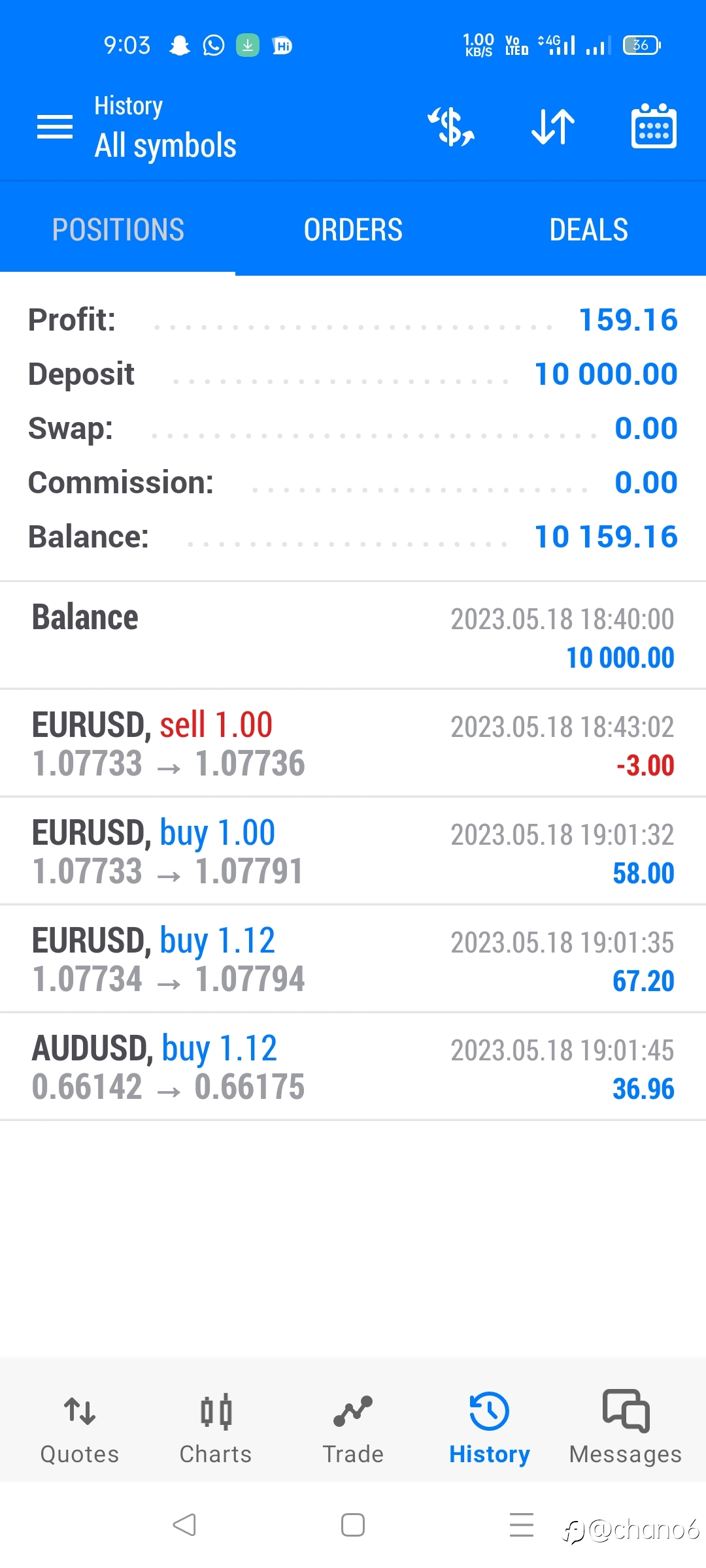Tap the system home button
Screen dimensions: 706x1568
pos(353,1525)
